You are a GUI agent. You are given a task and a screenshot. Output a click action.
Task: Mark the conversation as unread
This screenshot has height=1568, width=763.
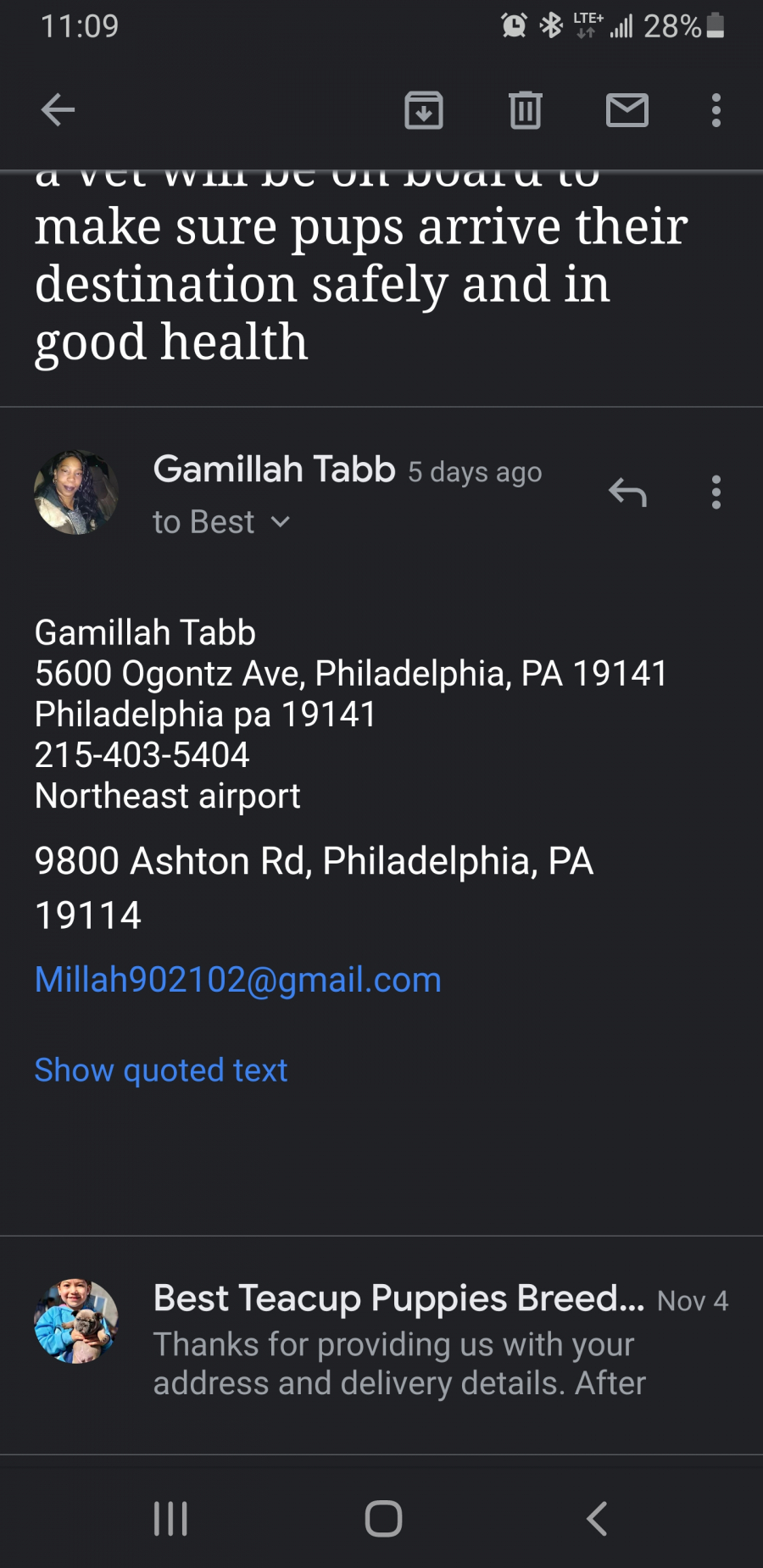(627, 110)
